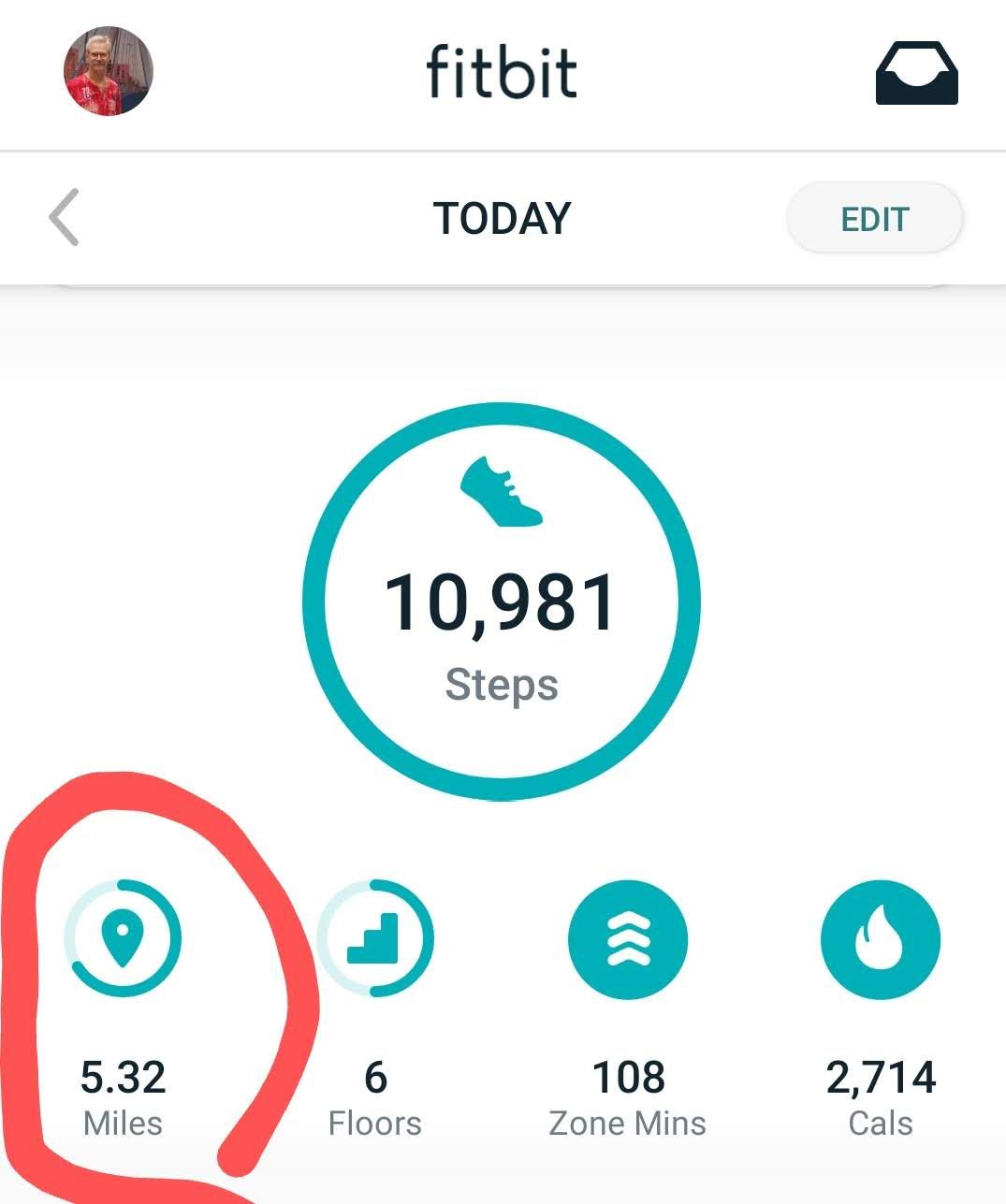Select the Floors stairs icon

coord(375,940)
